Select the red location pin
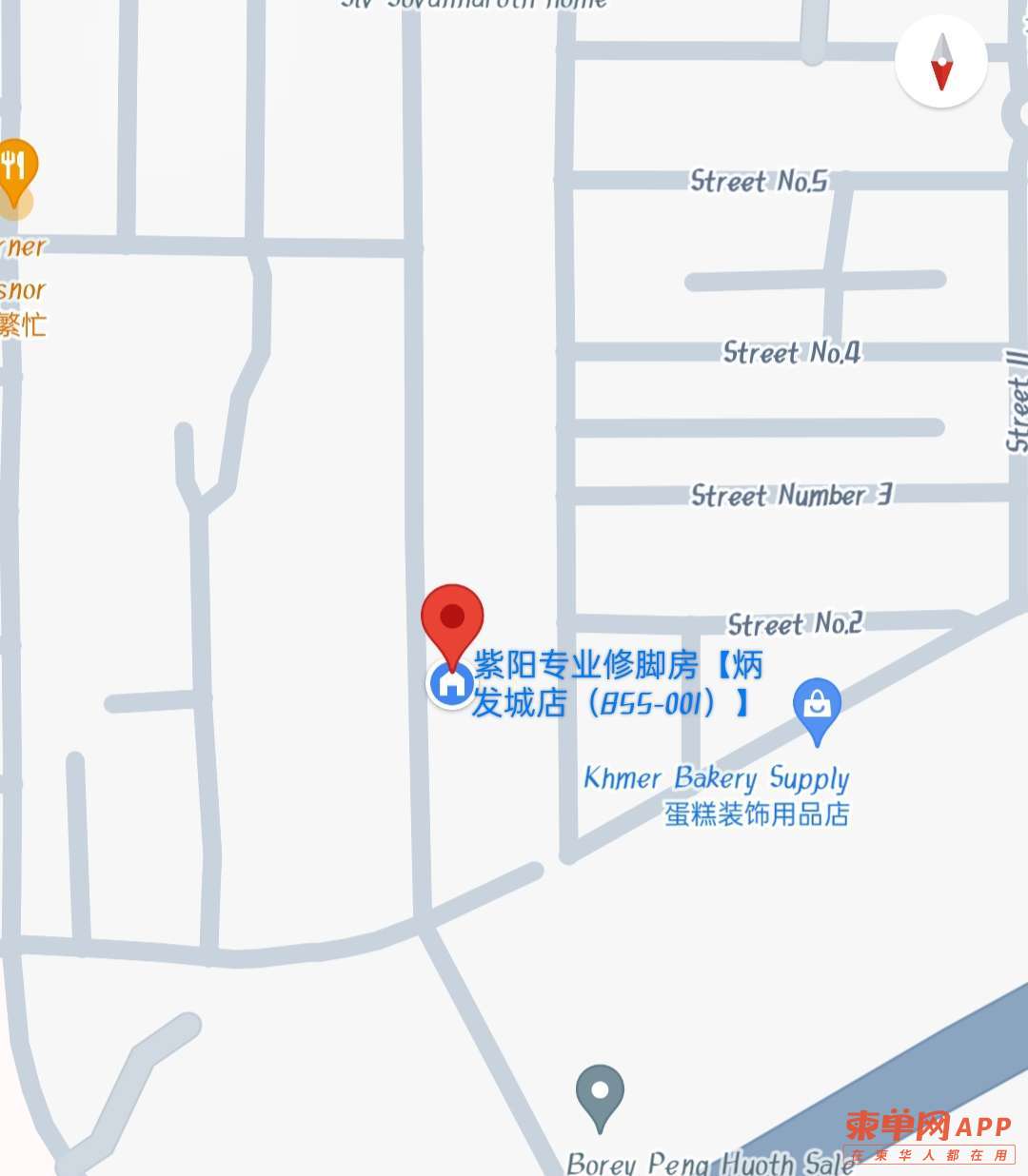Image resolution: width=1028 pixels, height=1176 pixels. (452, 619)
